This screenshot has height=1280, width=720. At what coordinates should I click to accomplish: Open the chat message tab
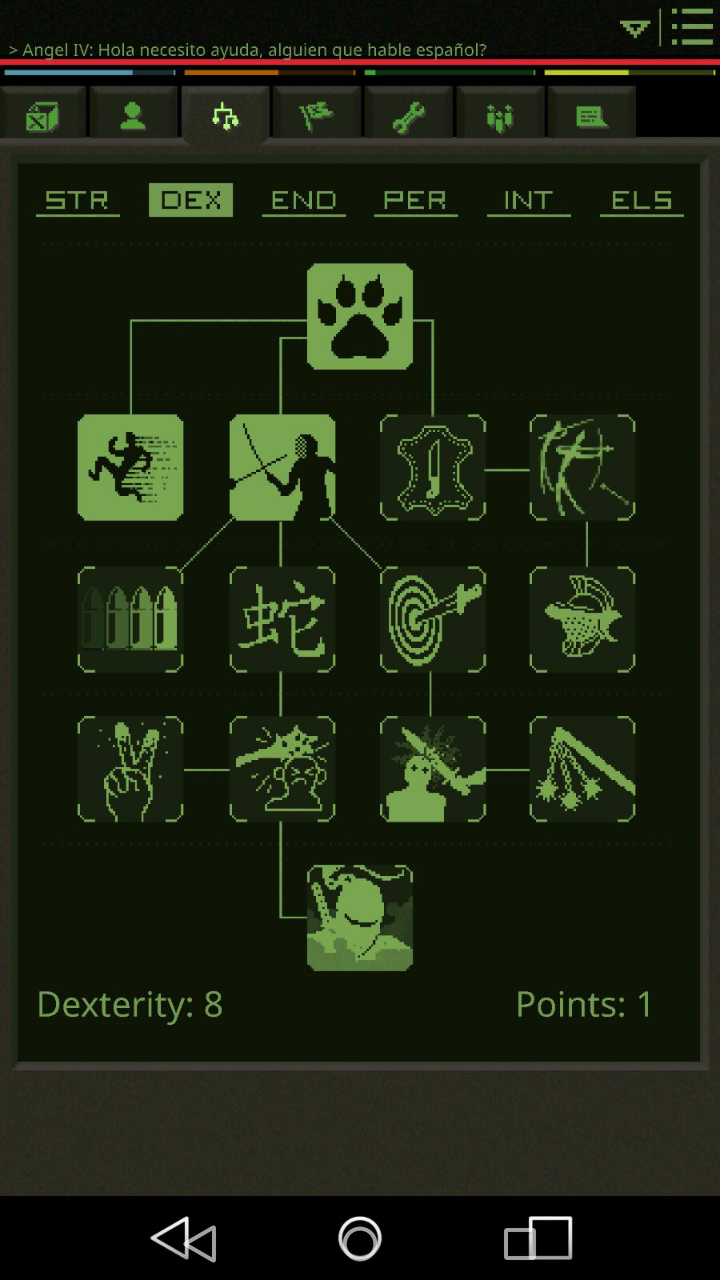[x=591, y=117]
